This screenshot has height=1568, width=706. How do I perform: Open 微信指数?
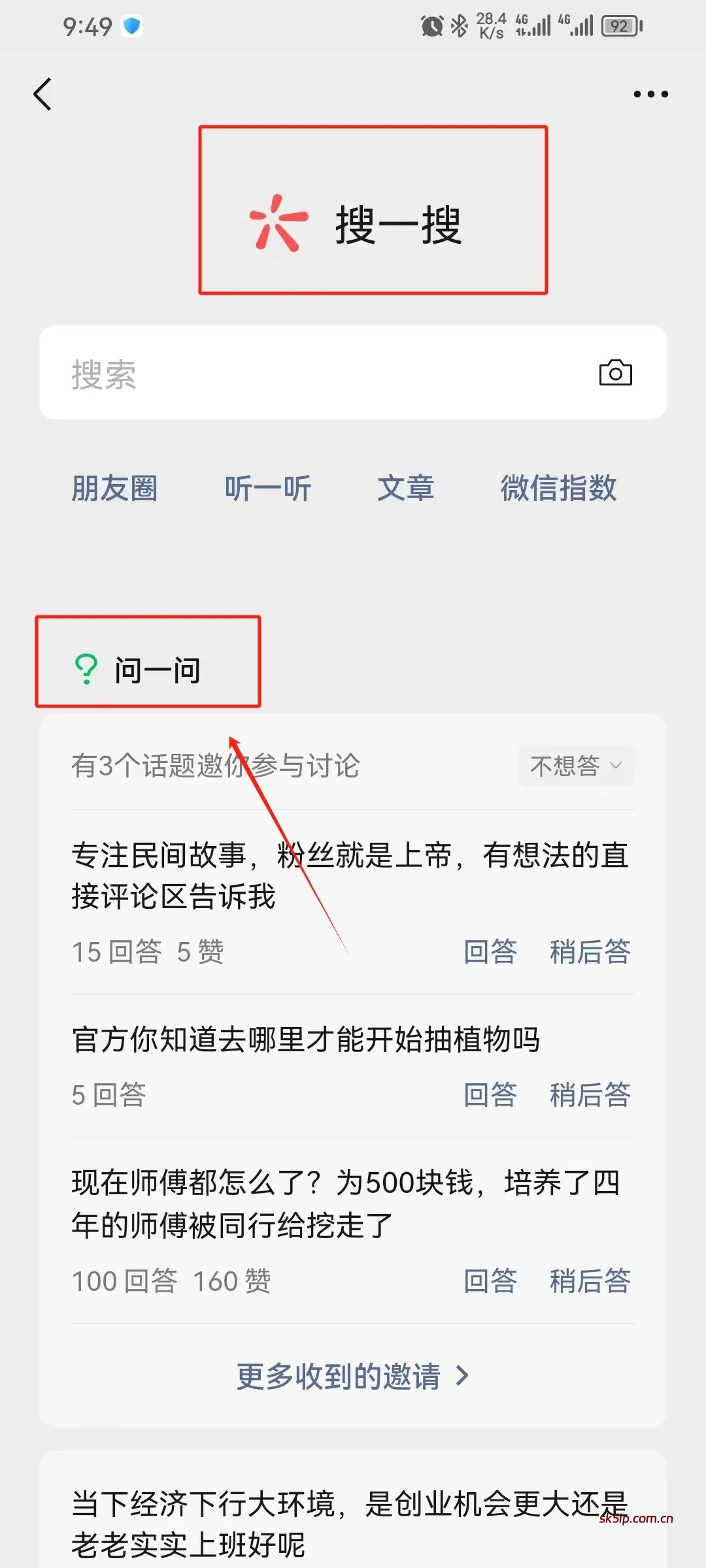(558, 488)
